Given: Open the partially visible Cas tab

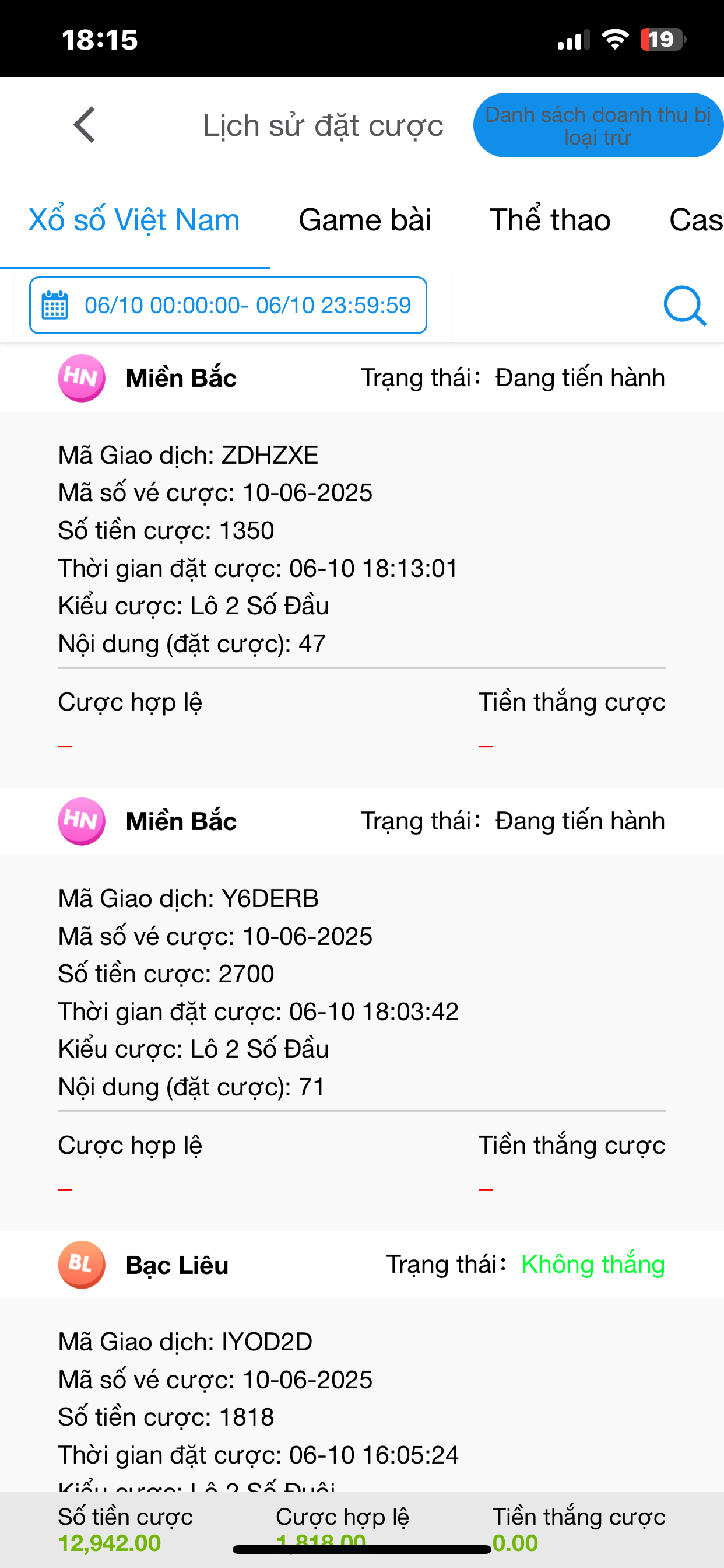Looking at the screenshot, I should click(x=695, y=220).
